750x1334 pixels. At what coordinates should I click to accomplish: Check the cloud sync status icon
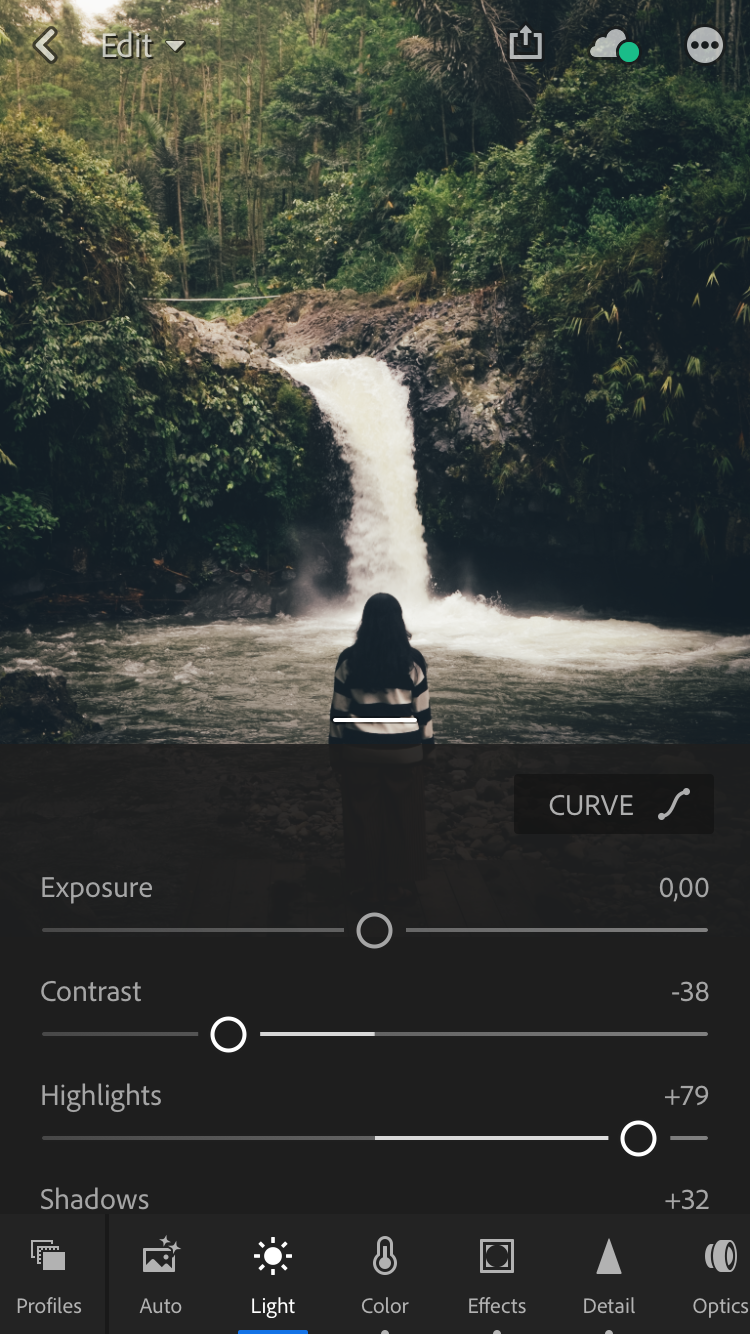point(614,45)
